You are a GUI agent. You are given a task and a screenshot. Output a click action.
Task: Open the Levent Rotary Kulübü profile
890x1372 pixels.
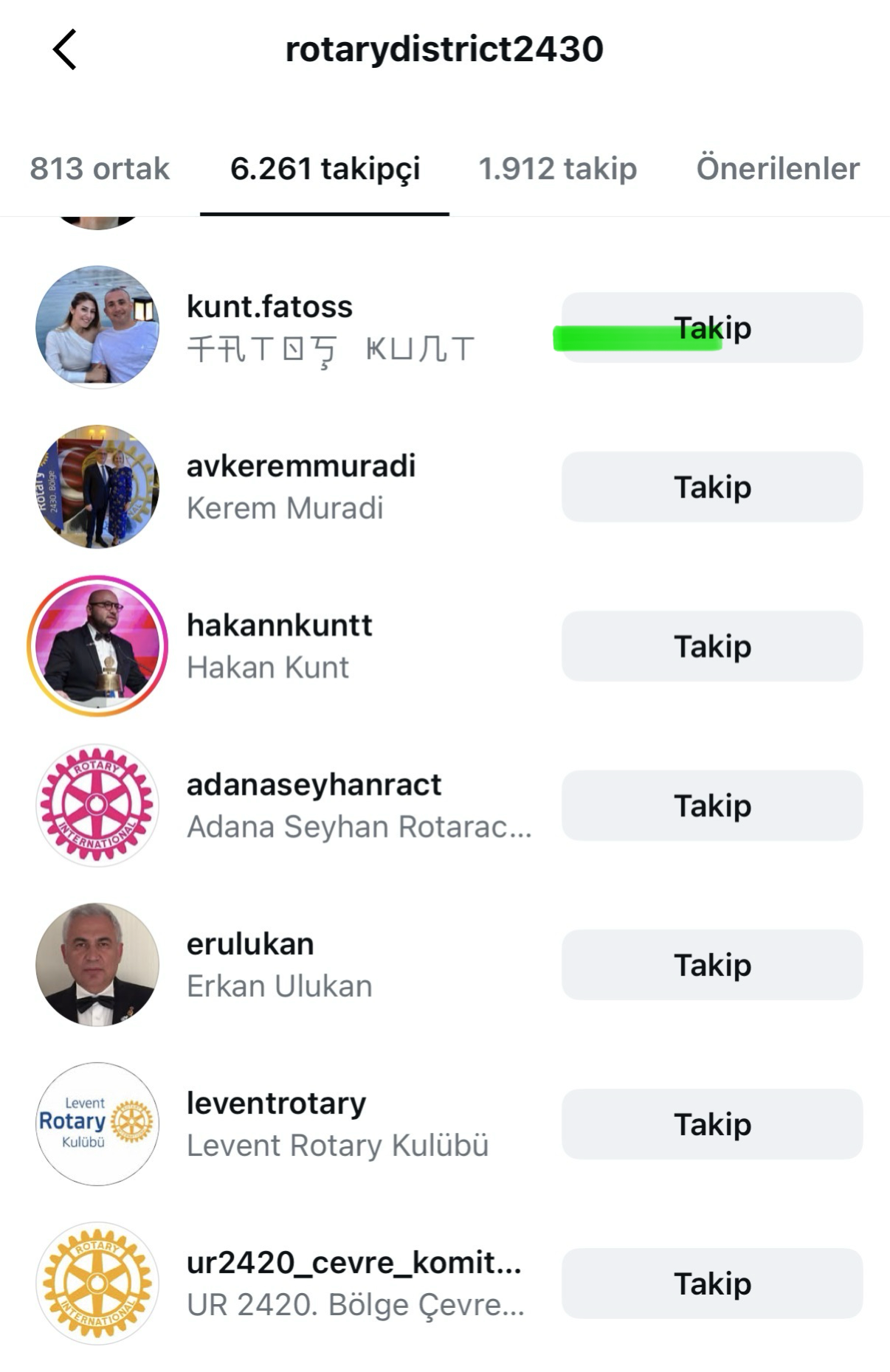tap(276, 1104)
